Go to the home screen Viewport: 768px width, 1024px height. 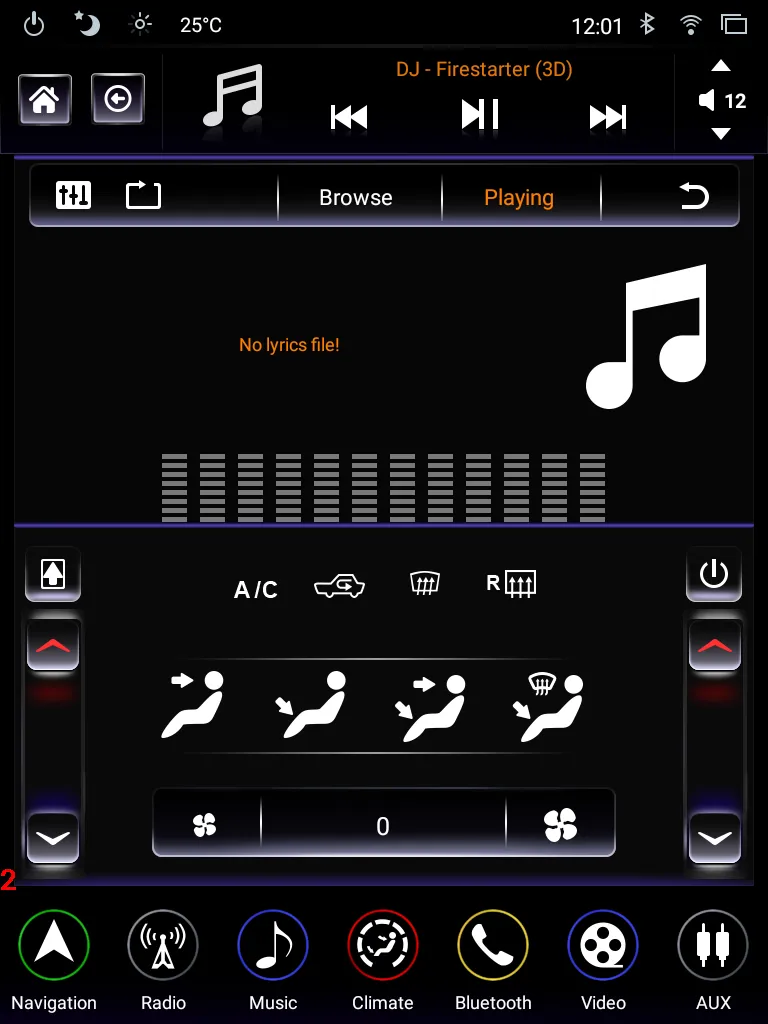[x=45, y=99]
